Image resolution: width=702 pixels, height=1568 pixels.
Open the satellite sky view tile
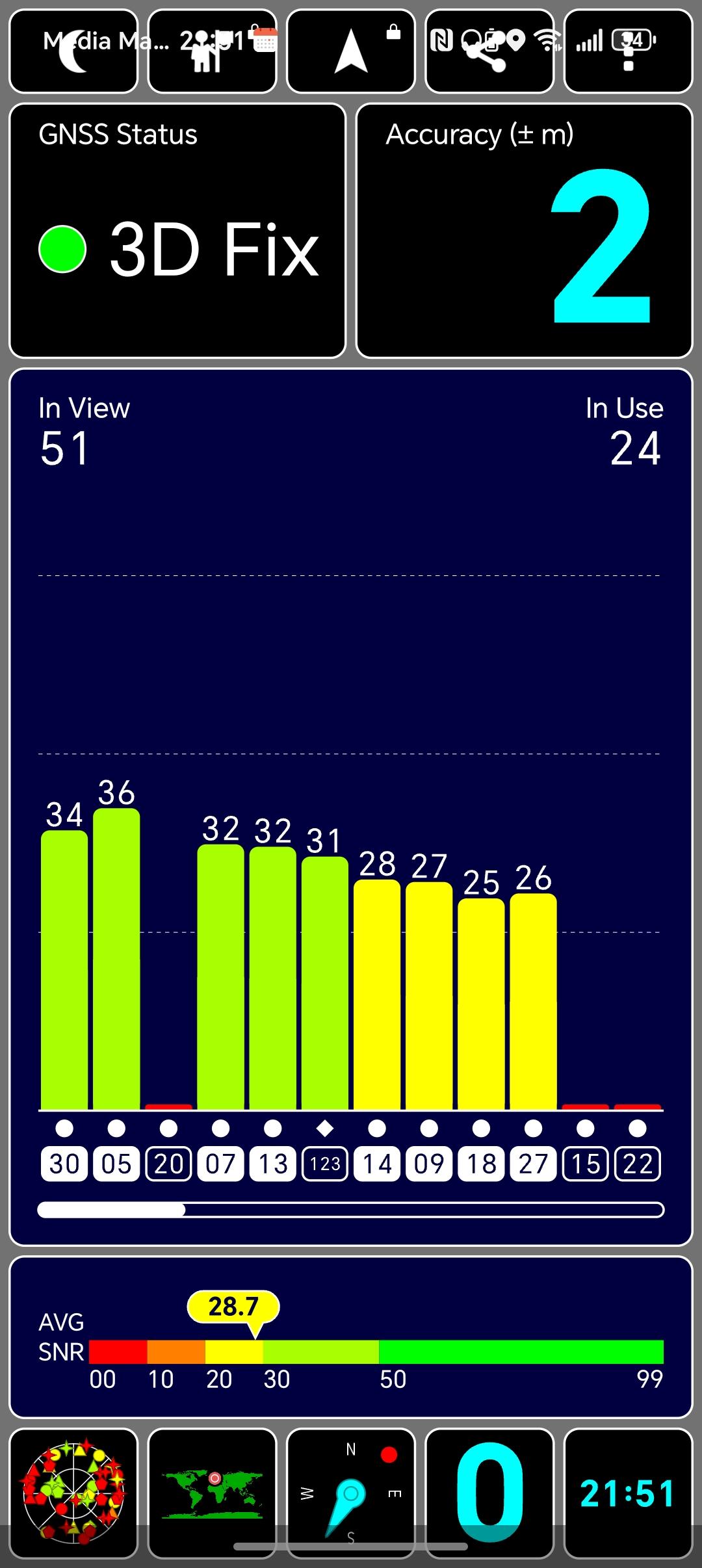73,1493
